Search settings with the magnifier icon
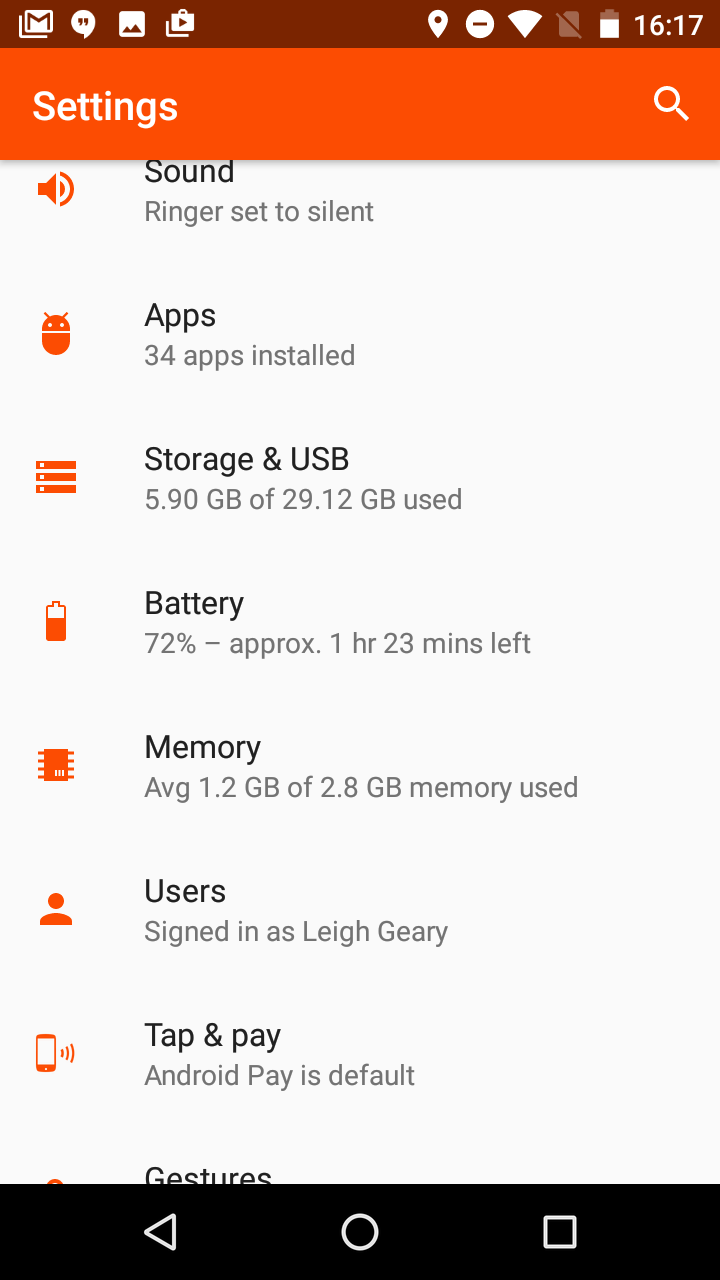The width and height of the screenshot is (720, 1280). [x=671, y=104]
